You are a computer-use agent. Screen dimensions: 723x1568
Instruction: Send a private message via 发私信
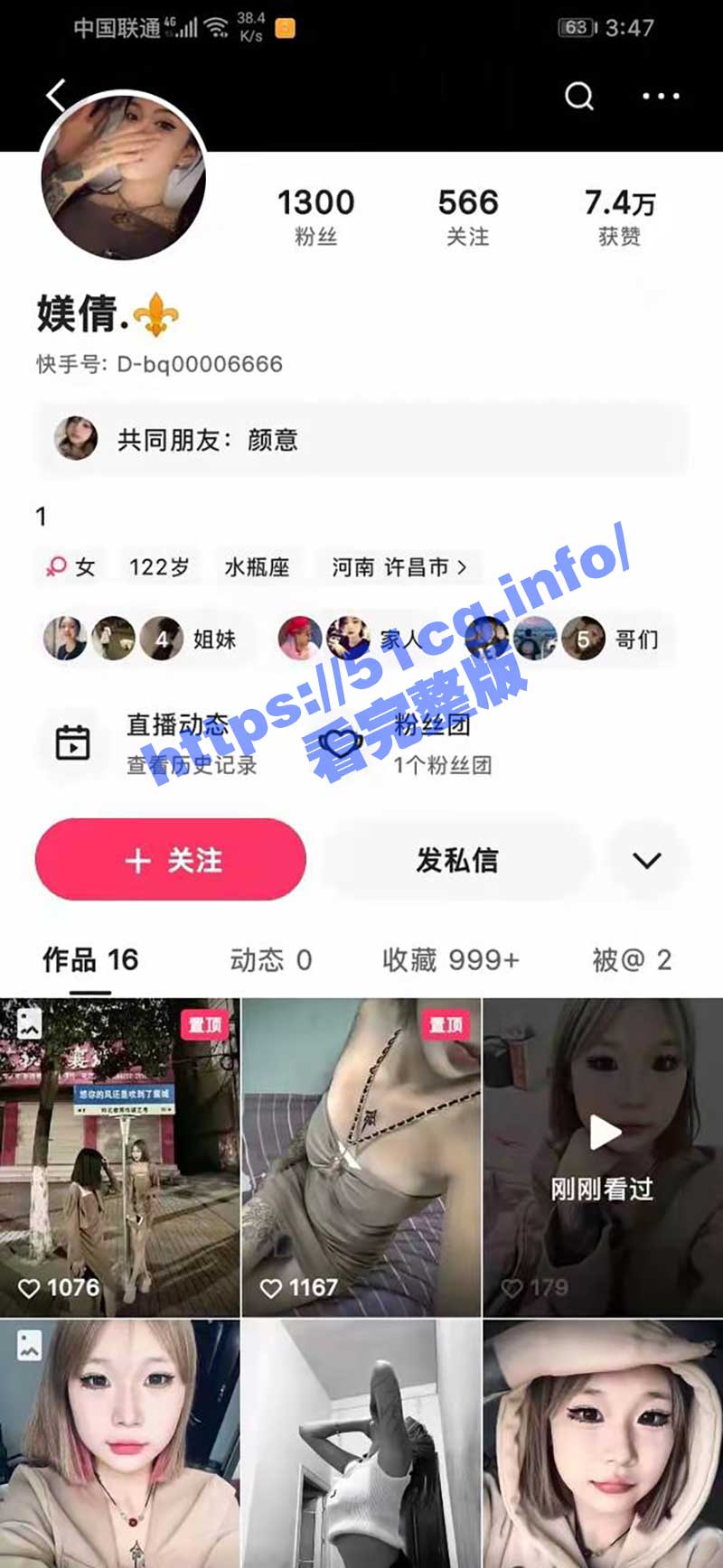tap(456, 860)
